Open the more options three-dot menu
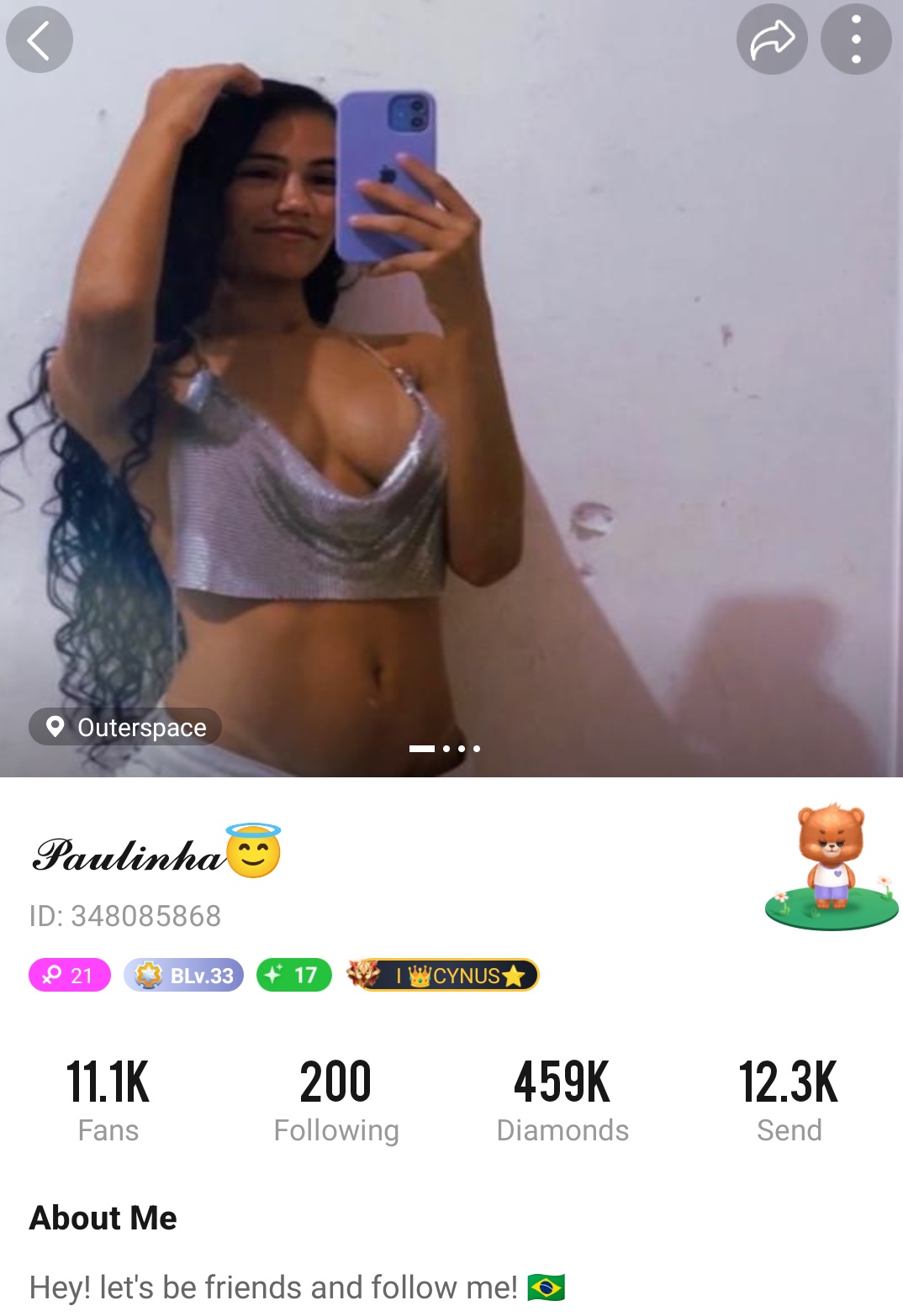This screenshot has height=1316, width=903. (856, 39)
